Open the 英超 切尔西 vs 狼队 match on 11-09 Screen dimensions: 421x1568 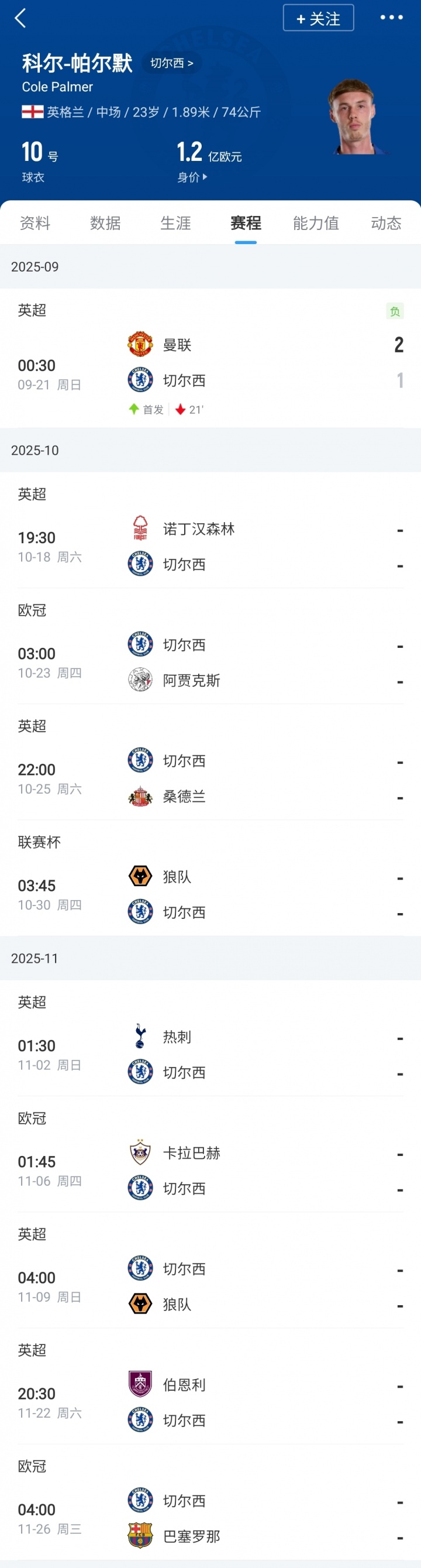click(x=210, y=1286)
